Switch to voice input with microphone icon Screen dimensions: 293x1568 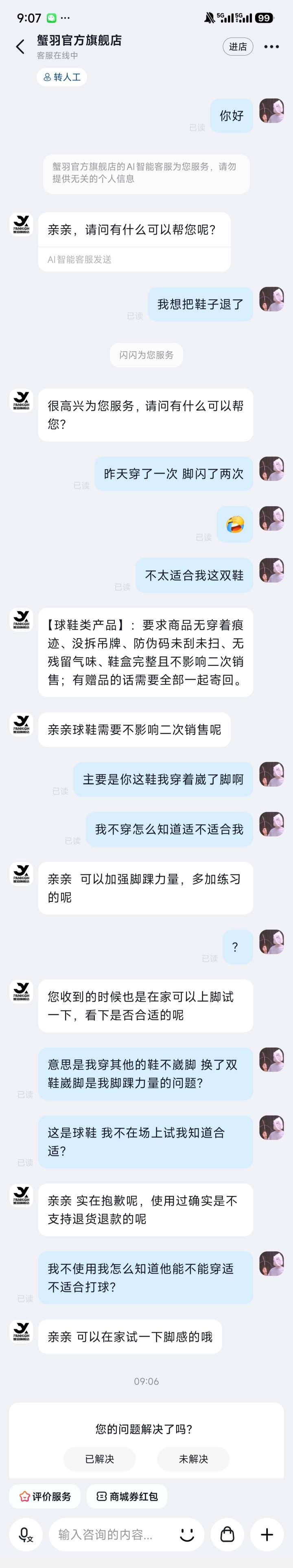[26, 1535]
